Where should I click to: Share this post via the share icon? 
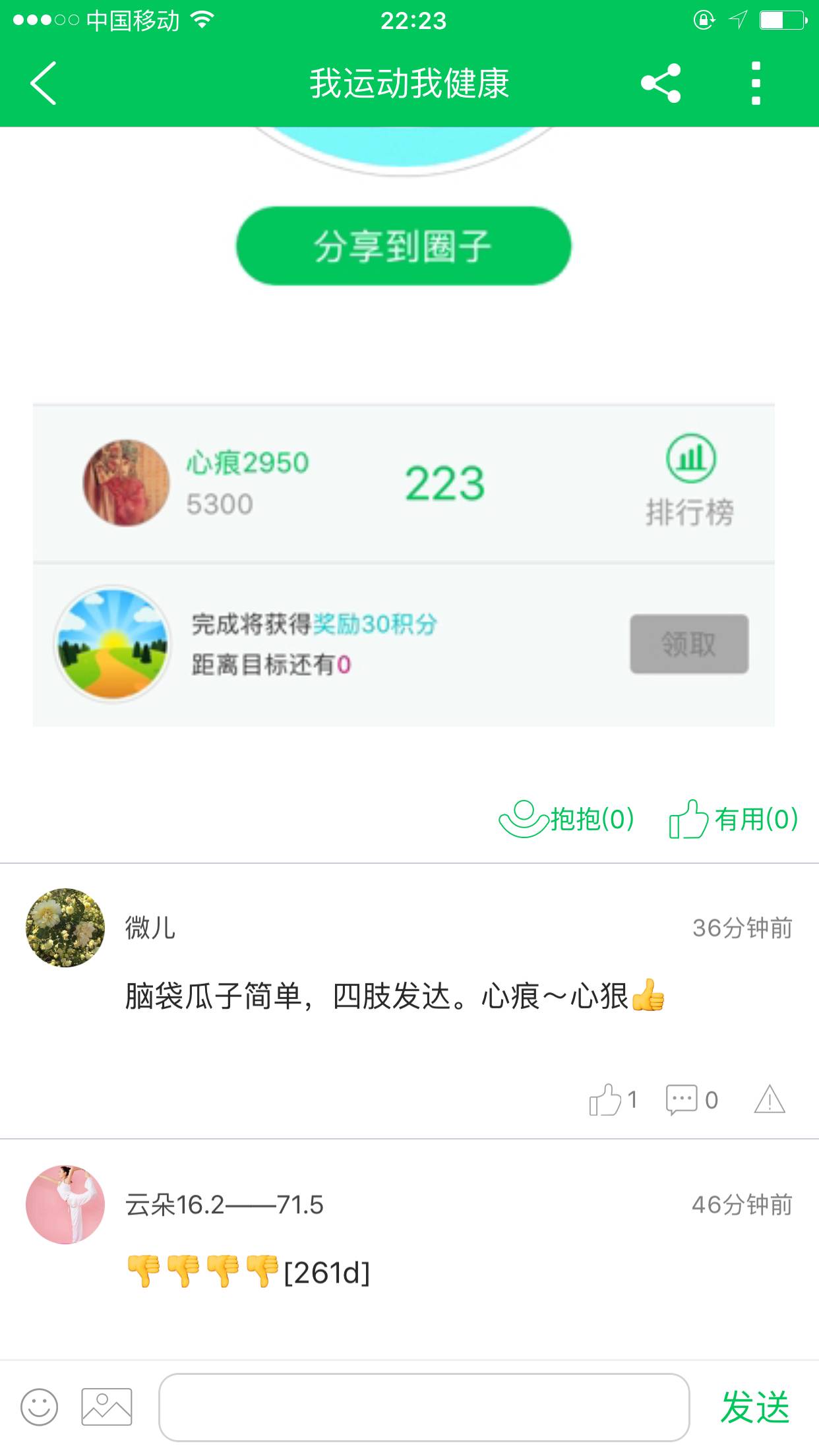coord(660,84)
